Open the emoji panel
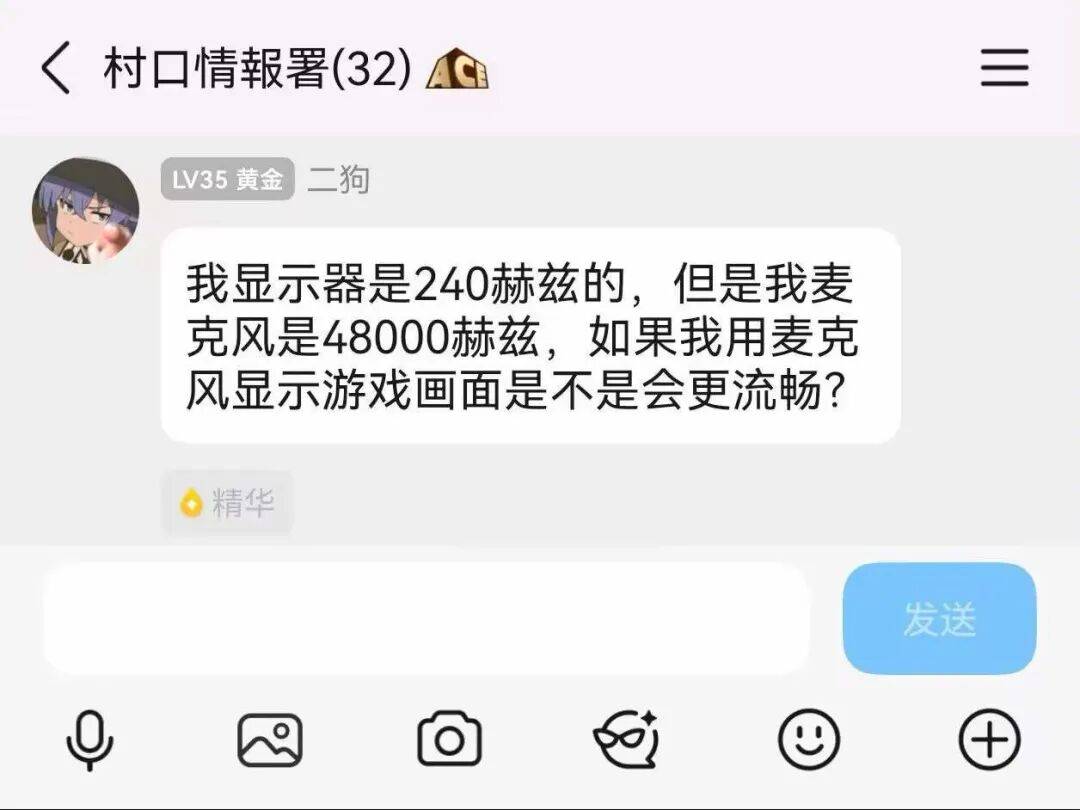This screenshot has width=1080, height=810. point(808,741)
